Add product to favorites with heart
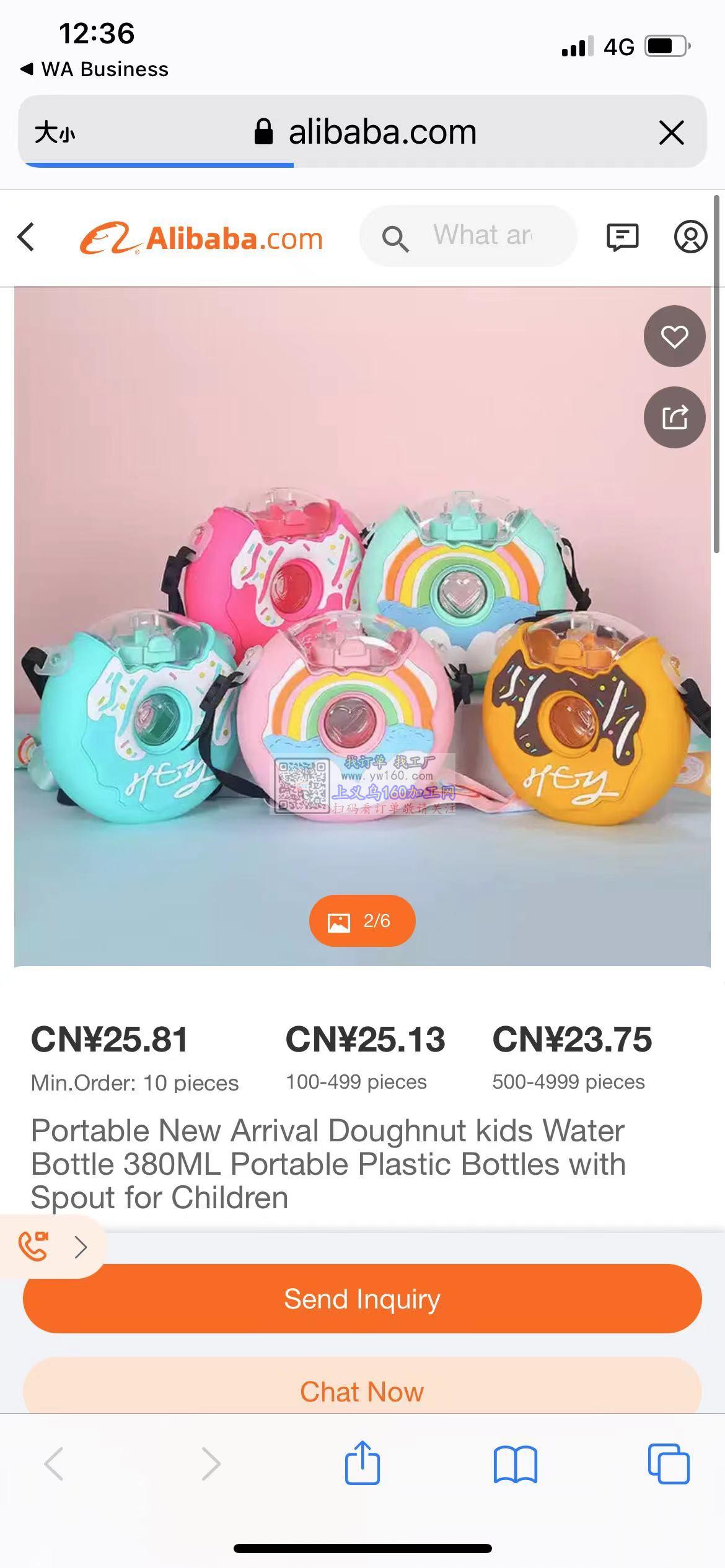The height and width of the screenshot is (1568, 725). [674, 336]
